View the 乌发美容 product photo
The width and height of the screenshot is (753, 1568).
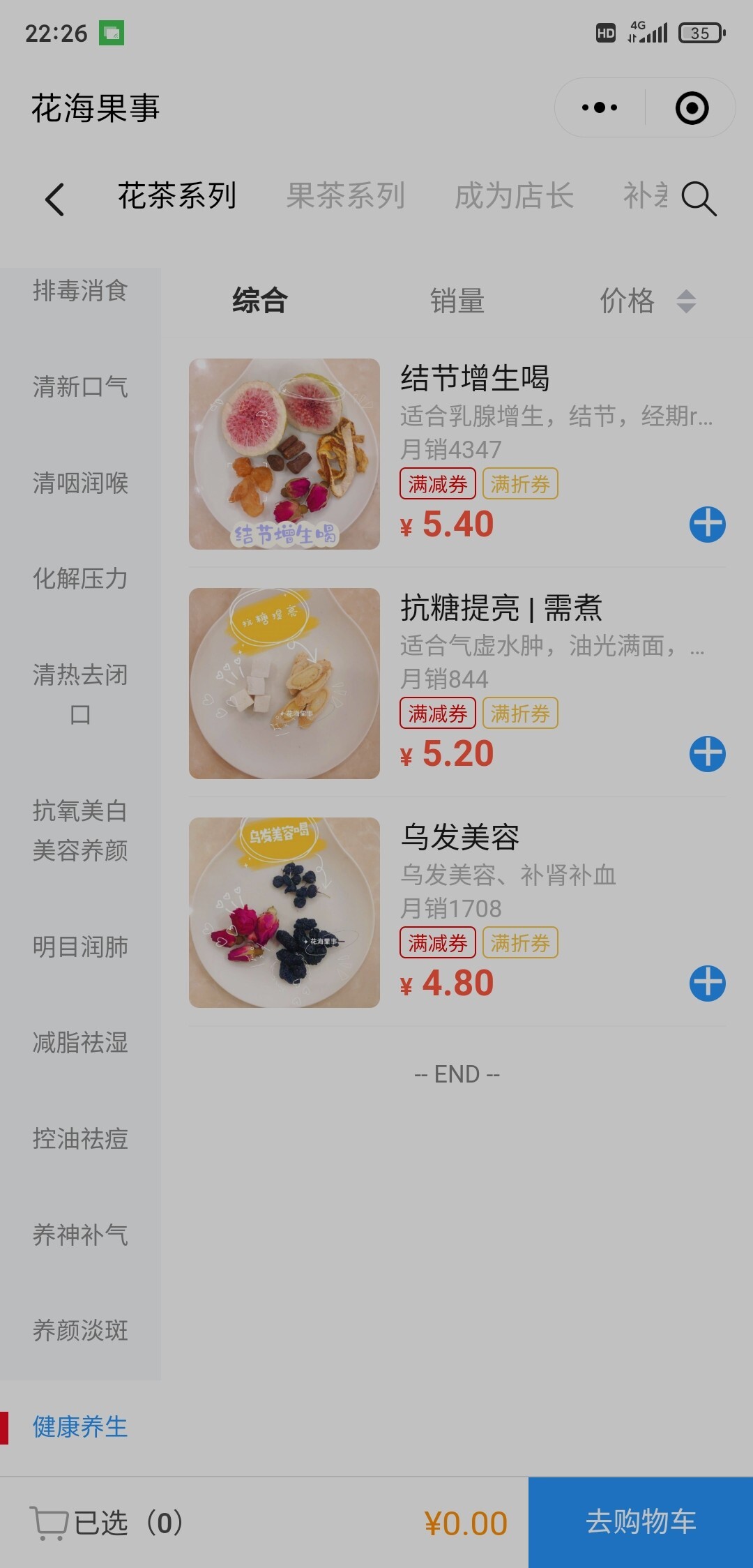pos(284,912)
